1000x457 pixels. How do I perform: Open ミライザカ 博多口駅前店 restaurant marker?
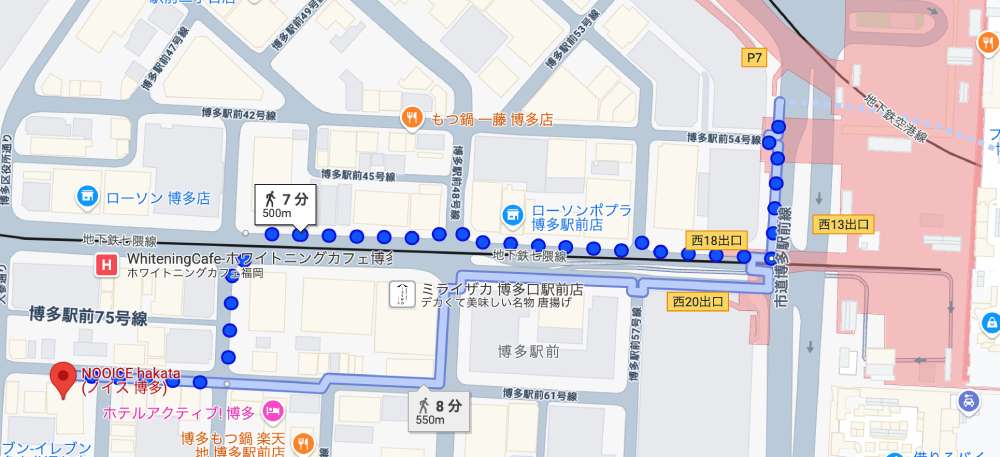[401, 293]
